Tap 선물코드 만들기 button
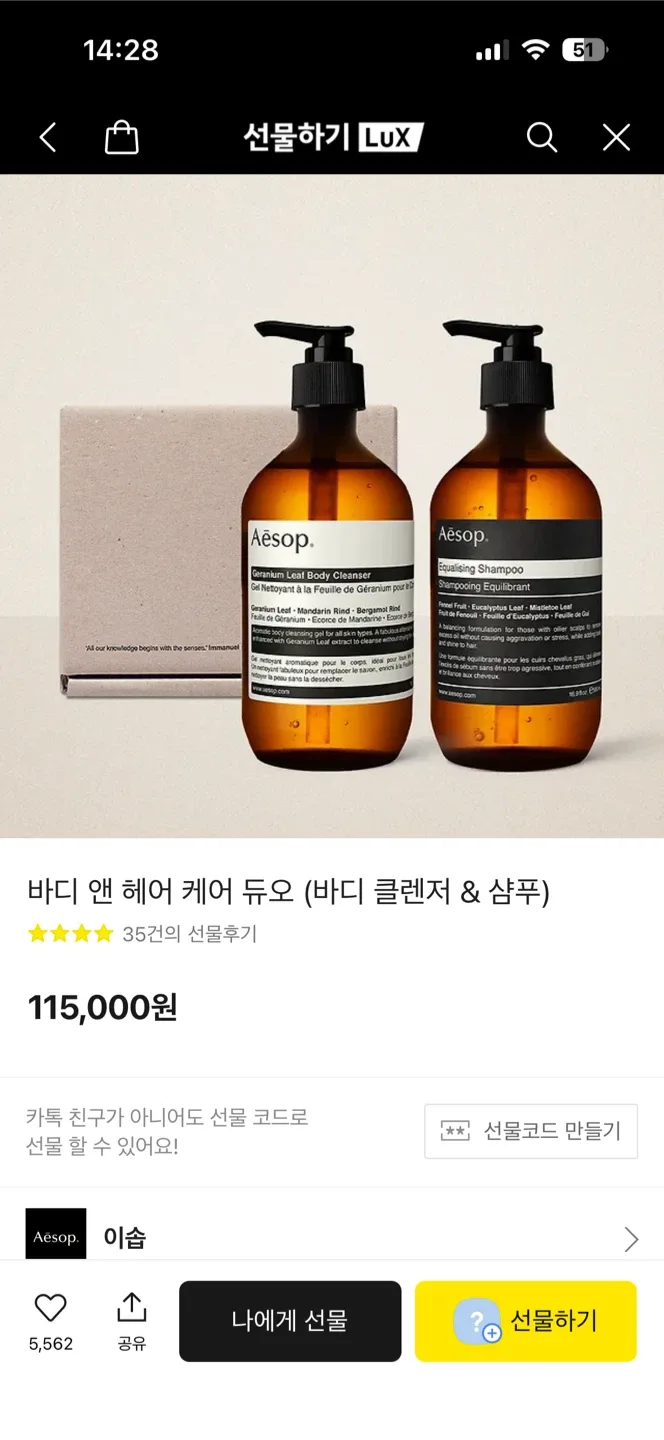The height and width of the screenshot is (1440, 664). (531, 1131)
